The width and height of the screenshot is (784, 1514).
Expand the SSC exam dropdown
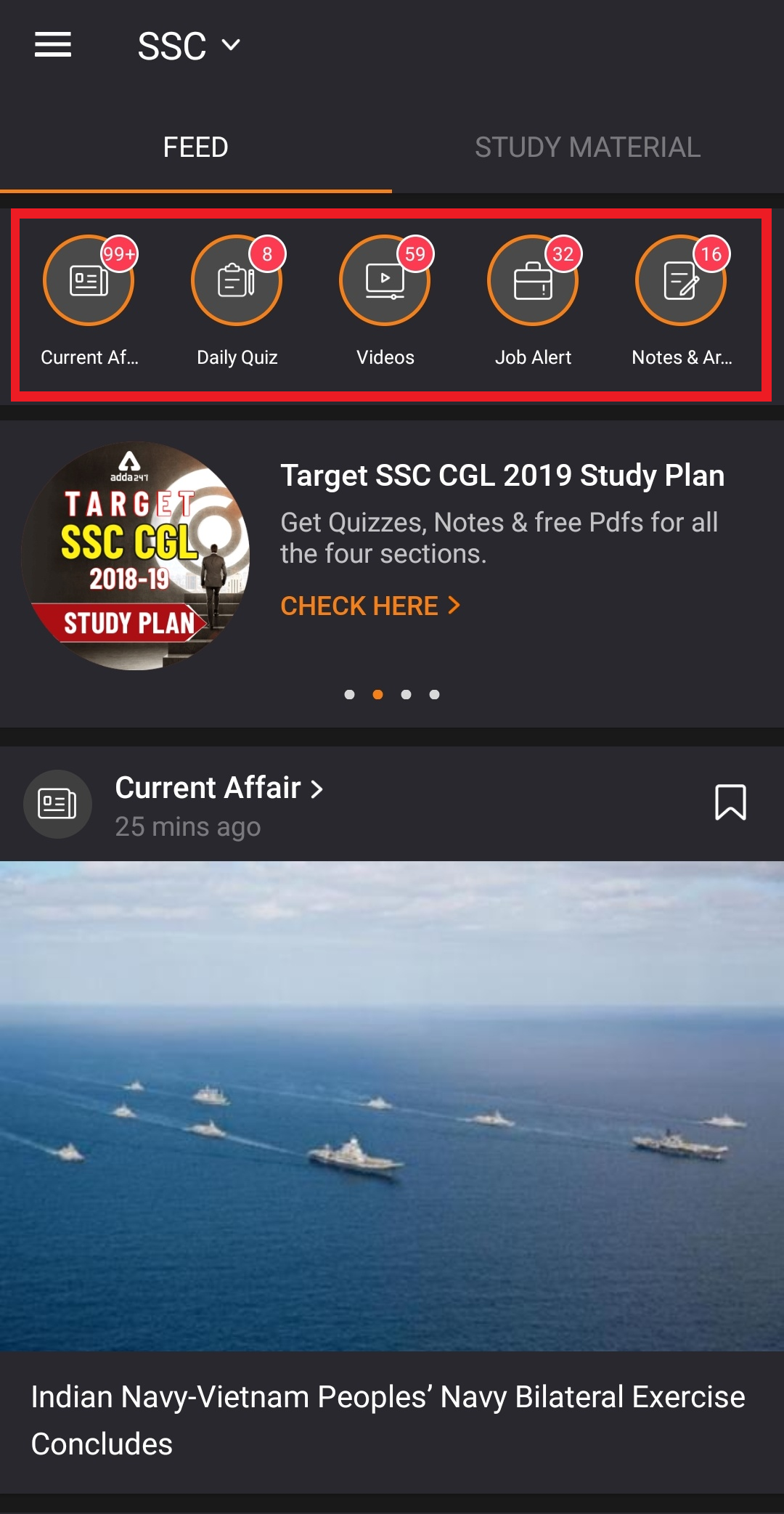click(x=189, y=46)
